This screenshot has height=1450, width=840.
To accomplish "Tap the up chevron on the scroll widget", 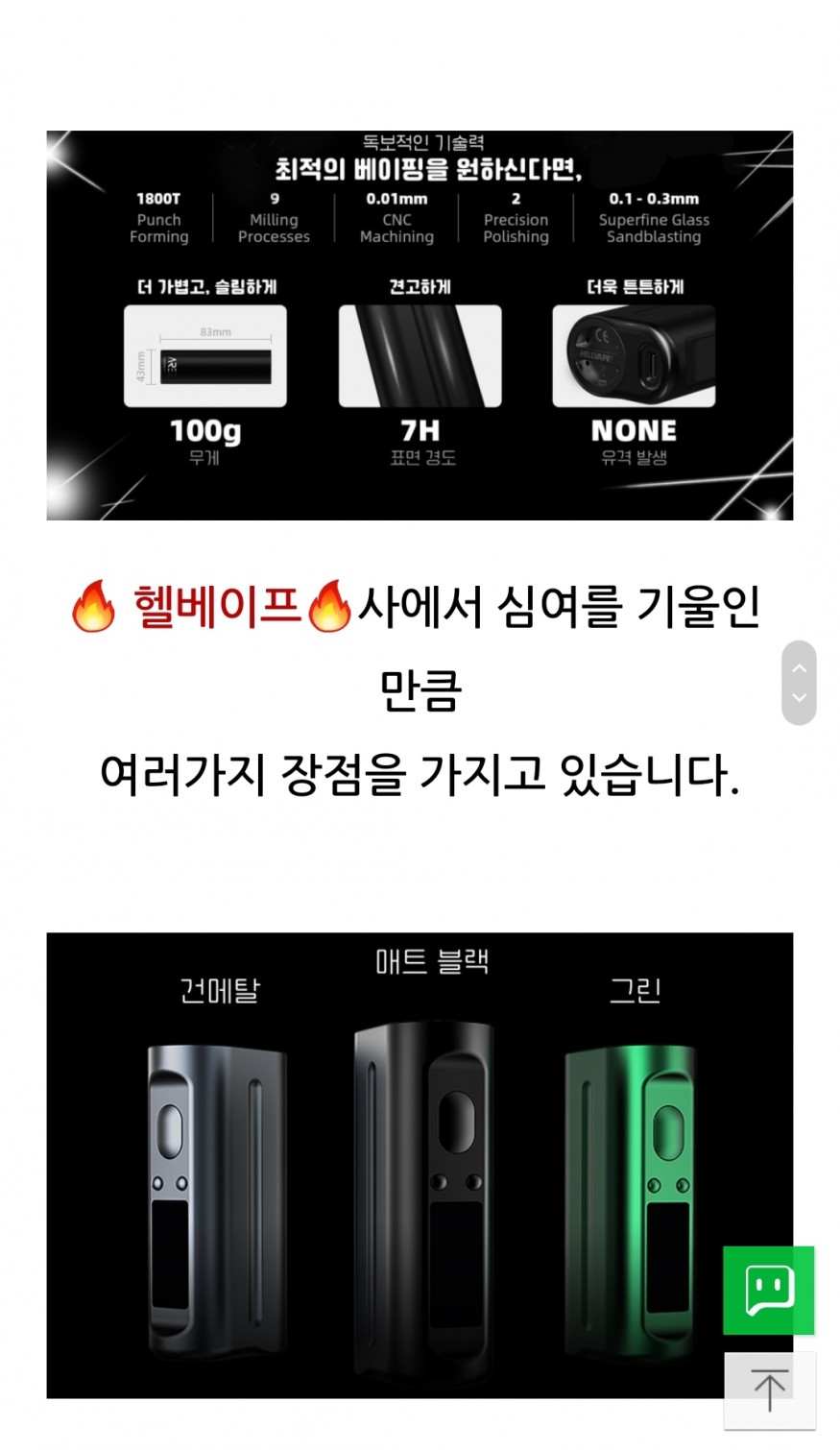I will [x=799, y=667].
